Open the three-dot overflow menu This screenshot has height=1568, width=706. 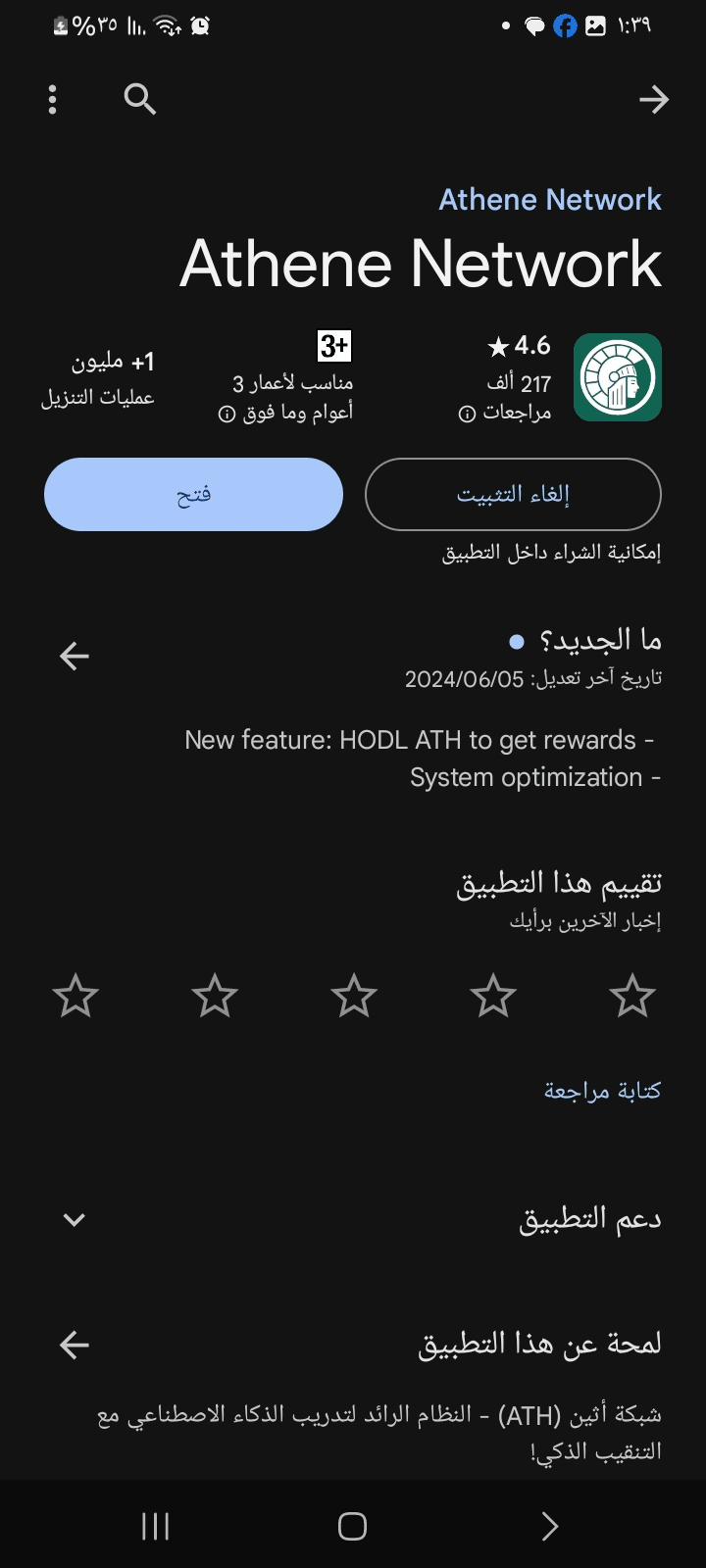53,99
